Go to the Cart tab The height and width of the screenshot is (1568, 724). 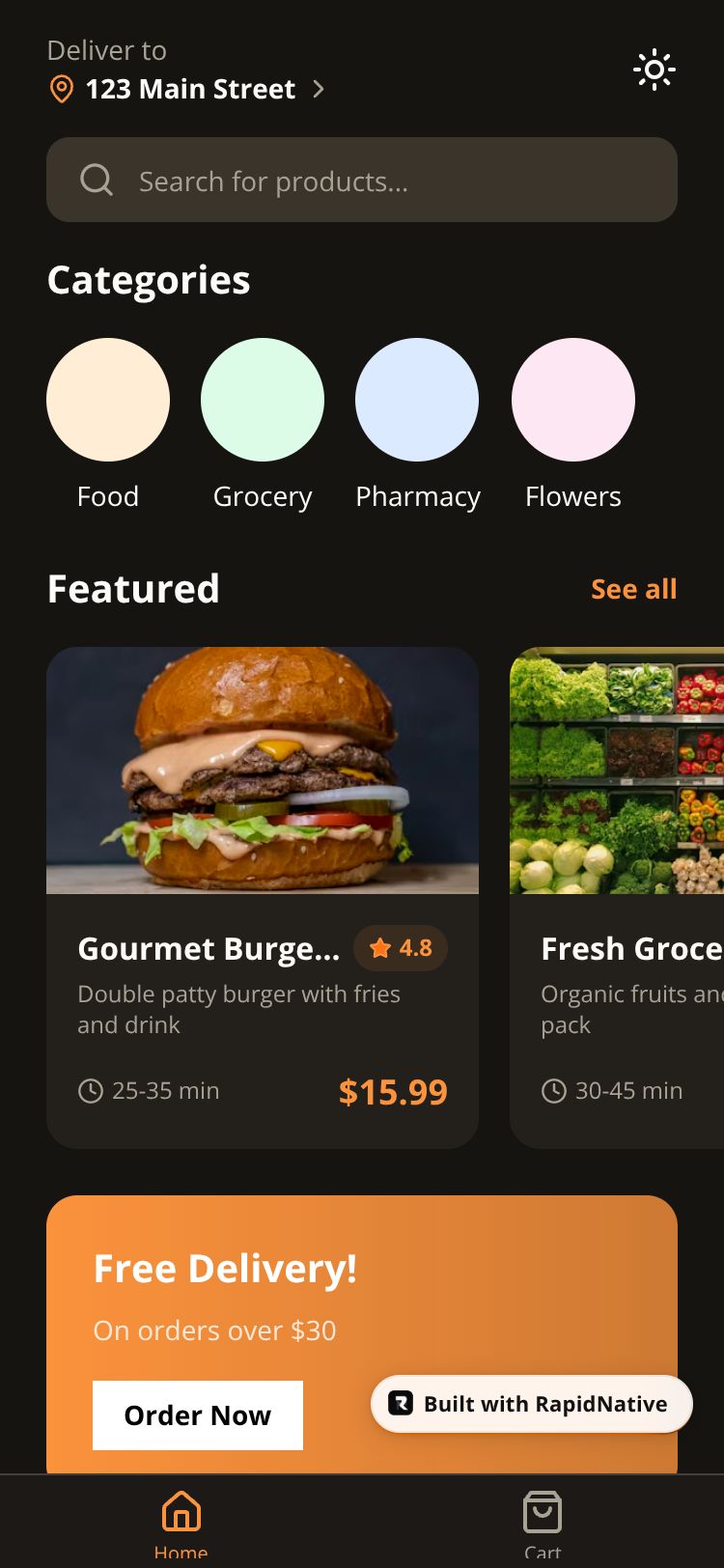coord(543,1521)
